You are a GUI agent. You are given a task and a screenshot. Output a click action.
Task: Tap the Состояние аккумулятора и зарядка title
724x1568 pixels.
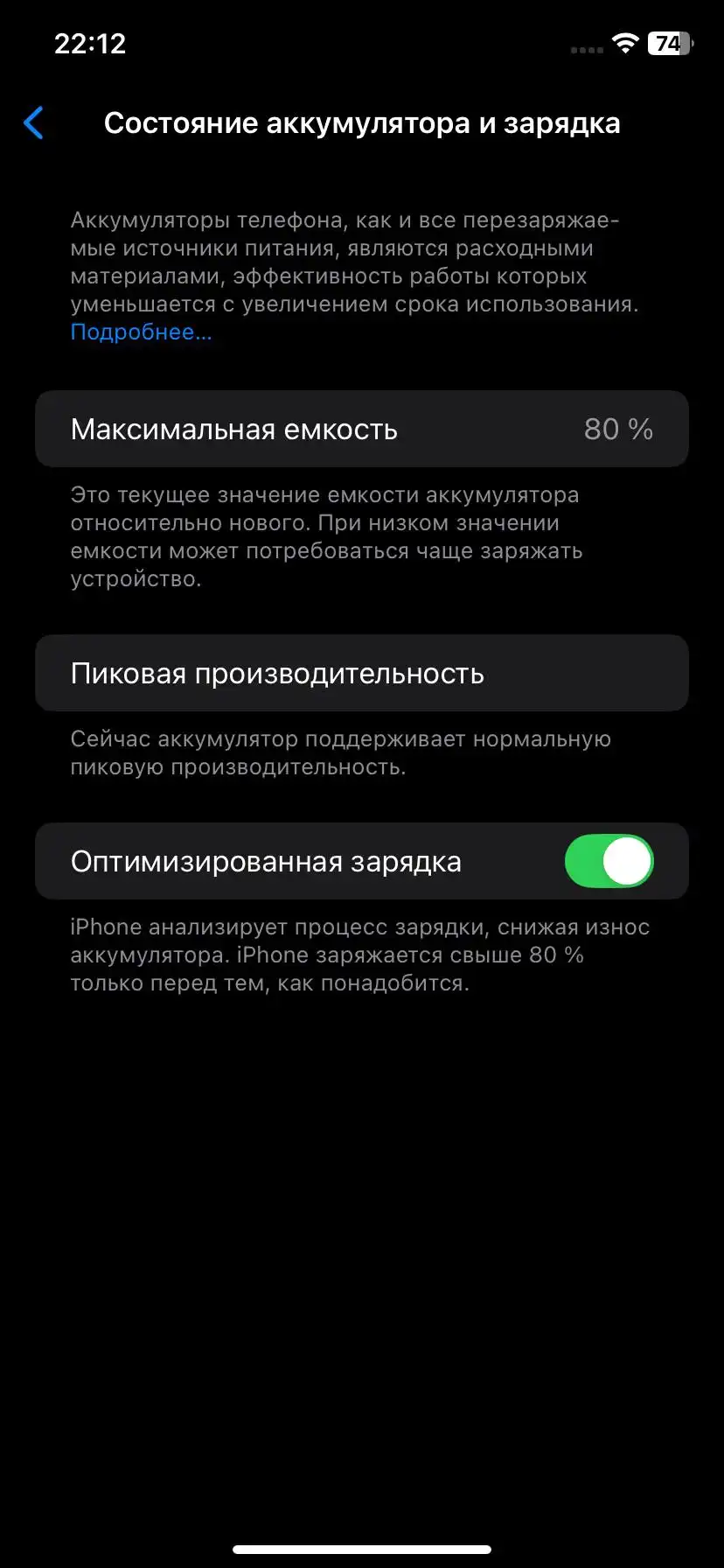pyautogui.click(x=362, y=122)
